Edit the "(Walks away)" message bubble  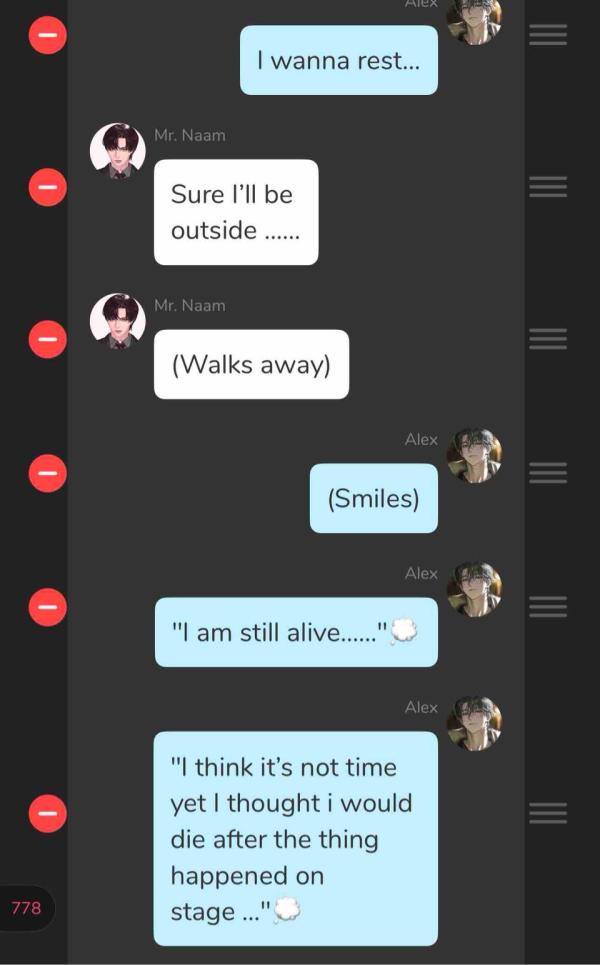click(x=251, y=365)
